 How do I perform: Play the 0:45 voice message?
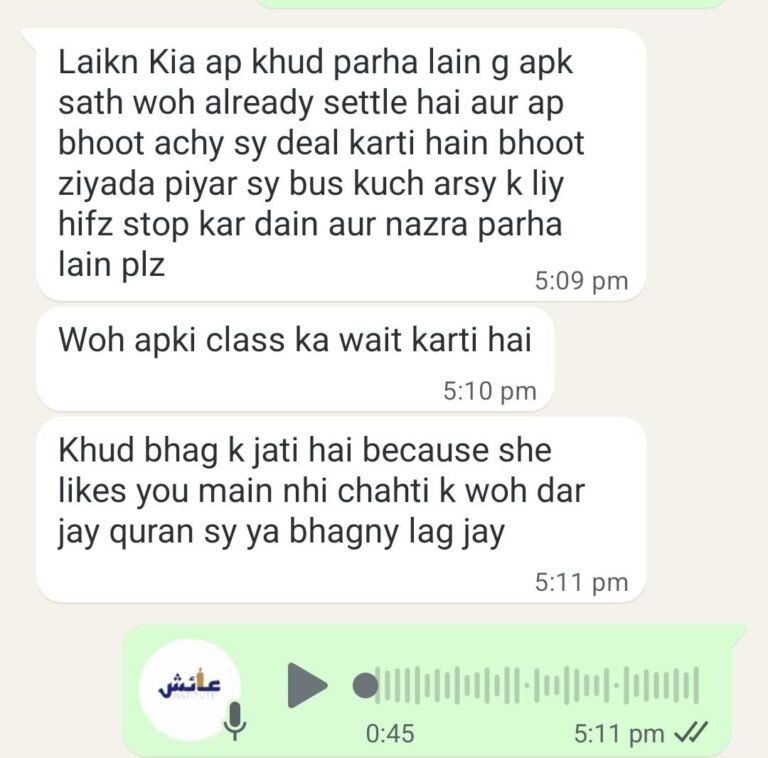click(307, 685)
